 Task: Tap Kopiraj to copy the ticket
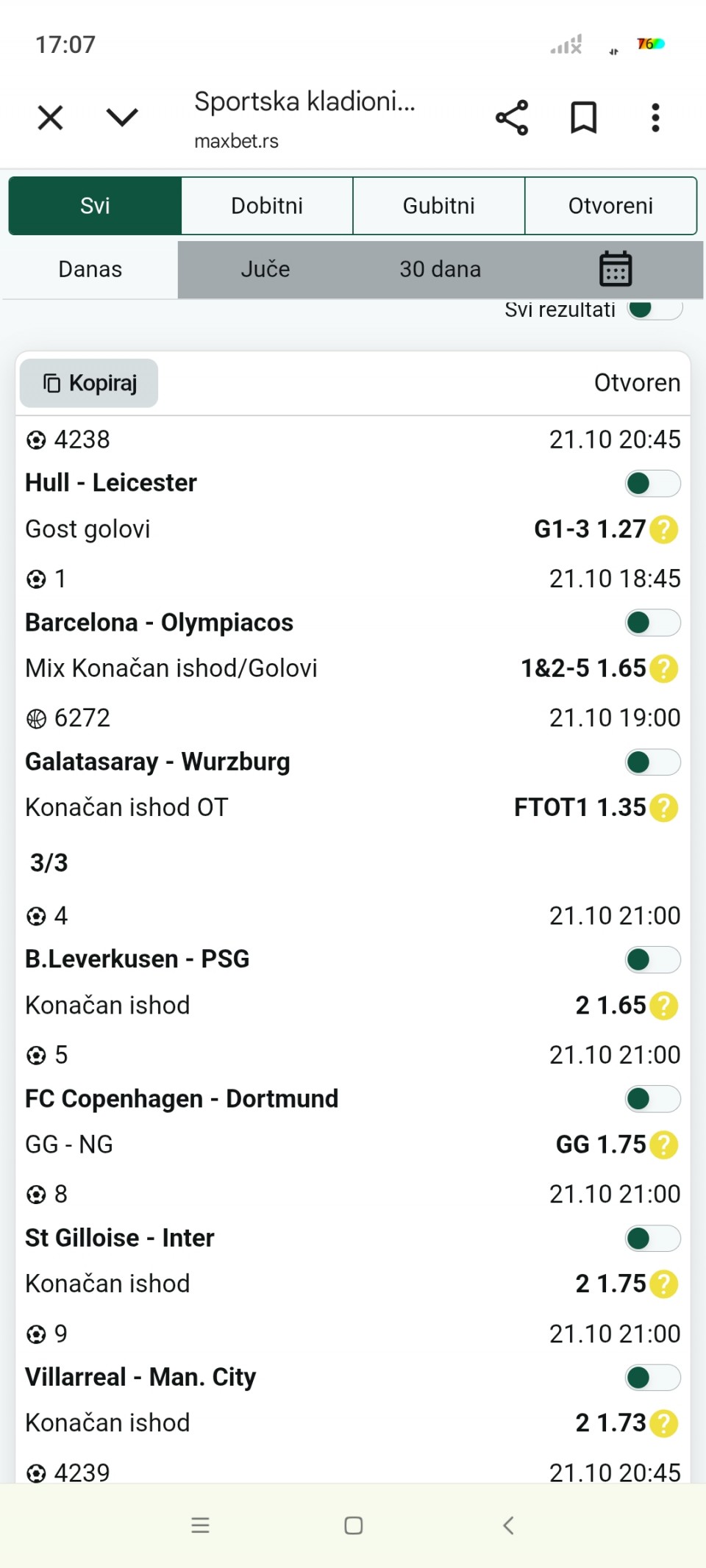coord(89,383)
